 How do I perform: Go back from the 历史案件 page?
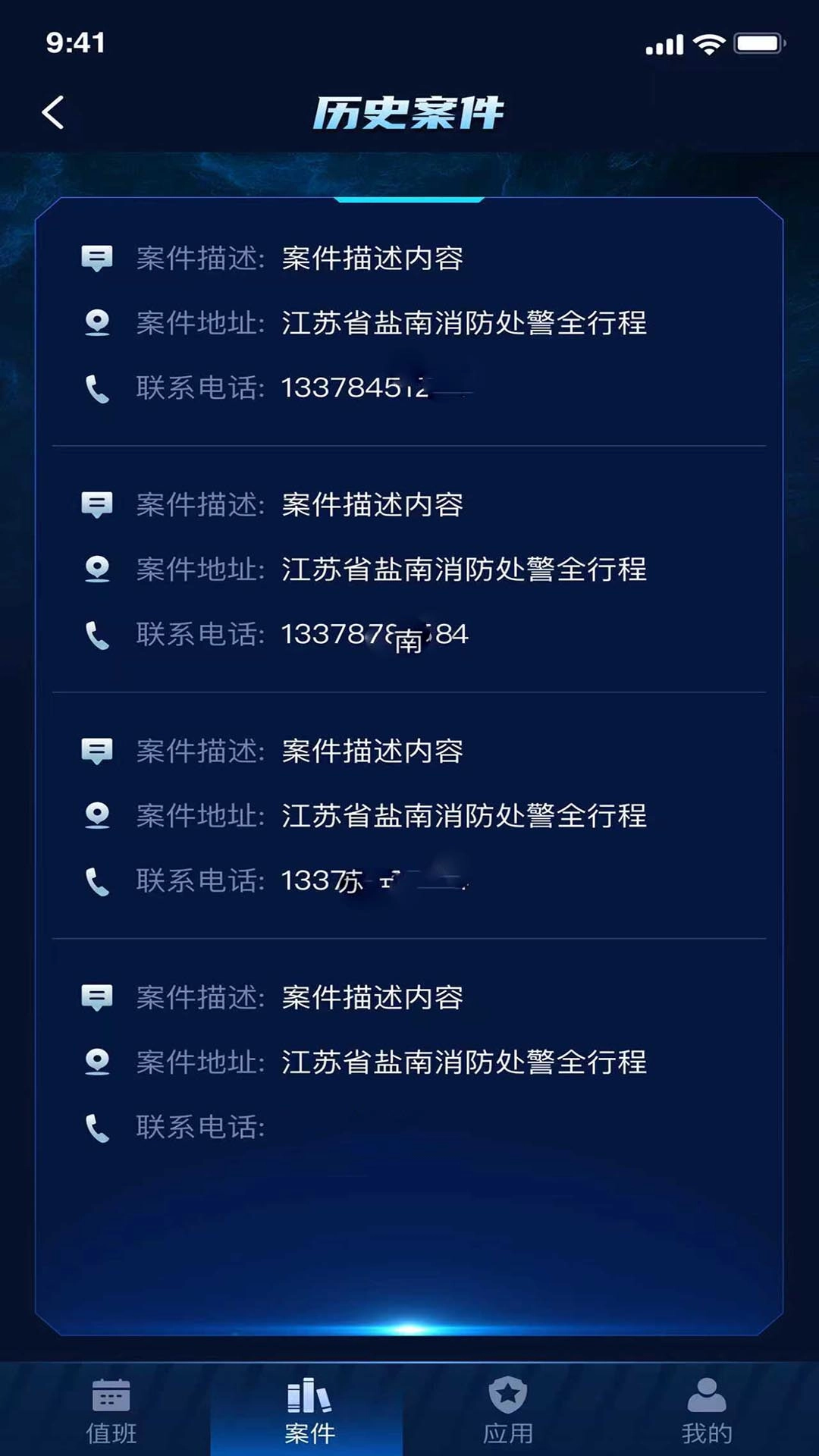point(53,113)
